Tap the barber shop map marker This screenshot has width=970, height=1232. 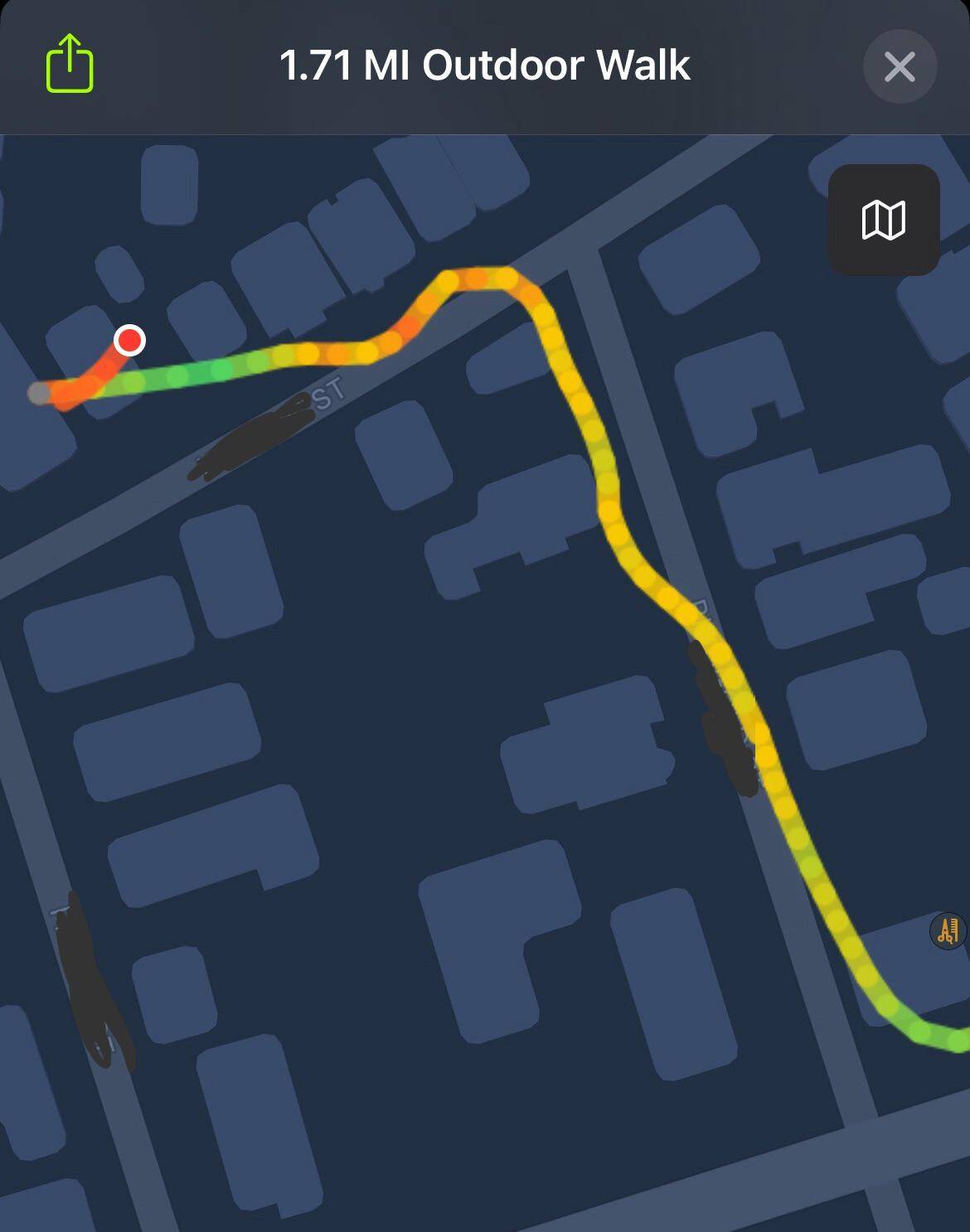[948, 931]
